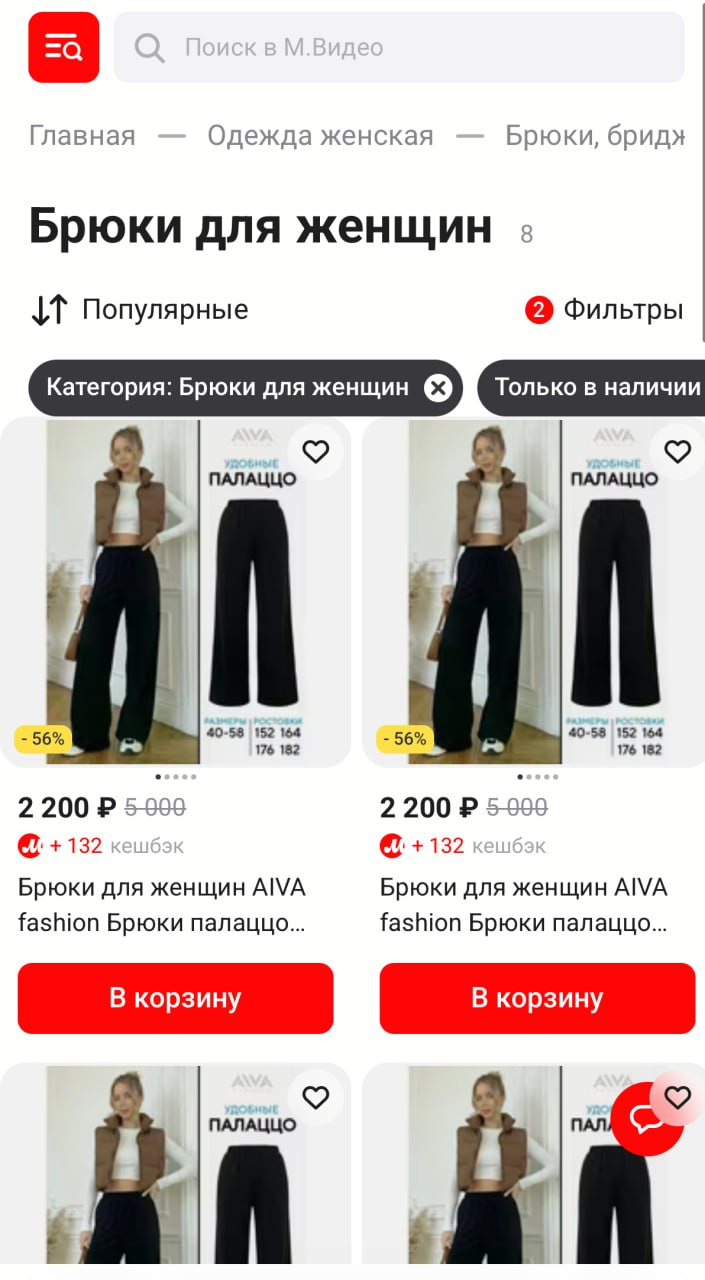The width and height of the screenshot is (705, 1280).
Task: Go to the Главная breadcrumb
Action: [82, 136]
